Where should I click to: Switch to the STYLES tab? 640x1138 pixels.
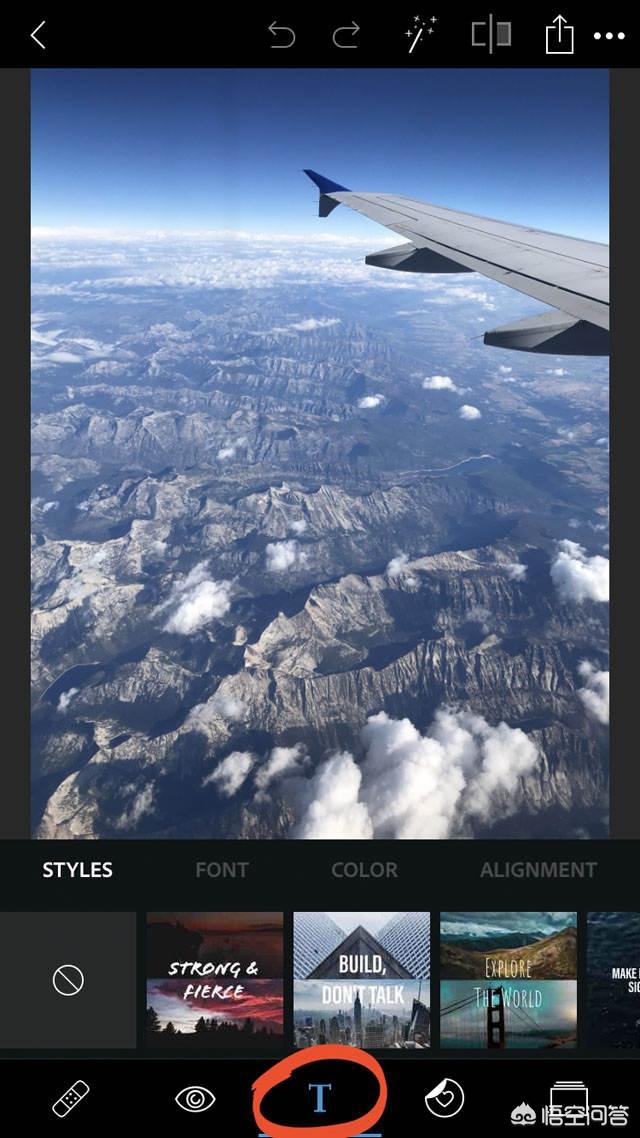coord(77,870)
